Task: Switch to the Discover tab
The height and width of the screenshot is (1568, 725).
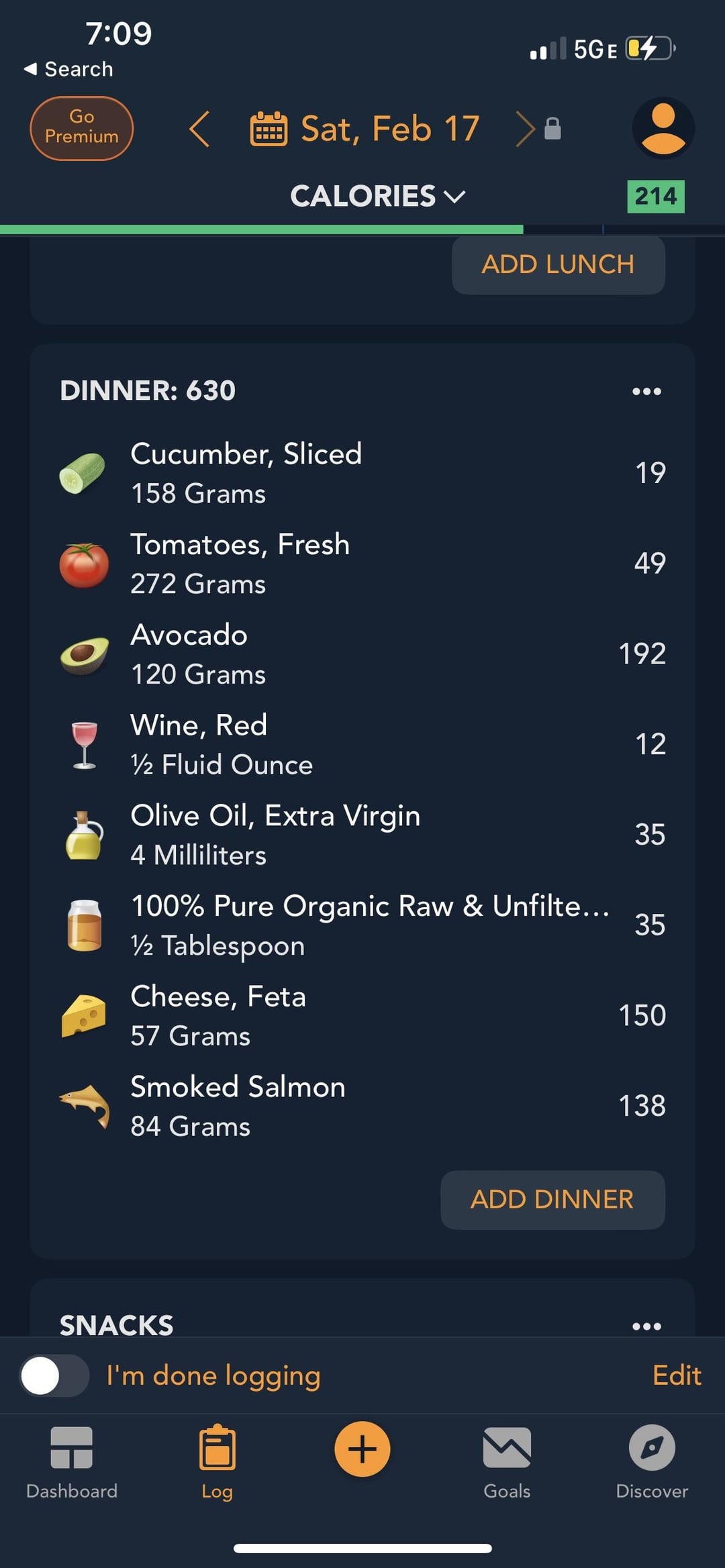Action: [x=652, y=1463]
